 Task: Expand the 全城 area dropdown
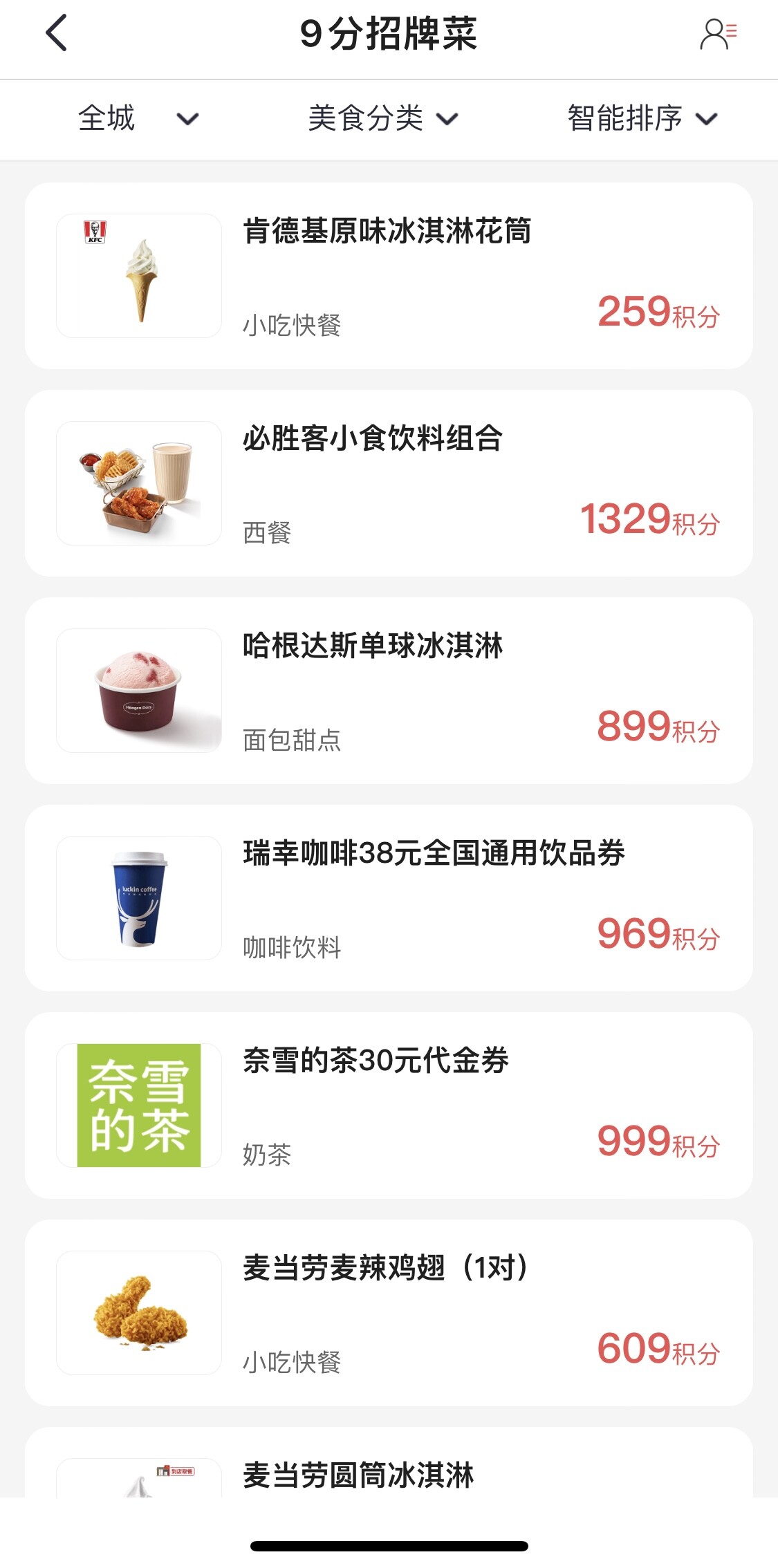click(x=138, y=119)
